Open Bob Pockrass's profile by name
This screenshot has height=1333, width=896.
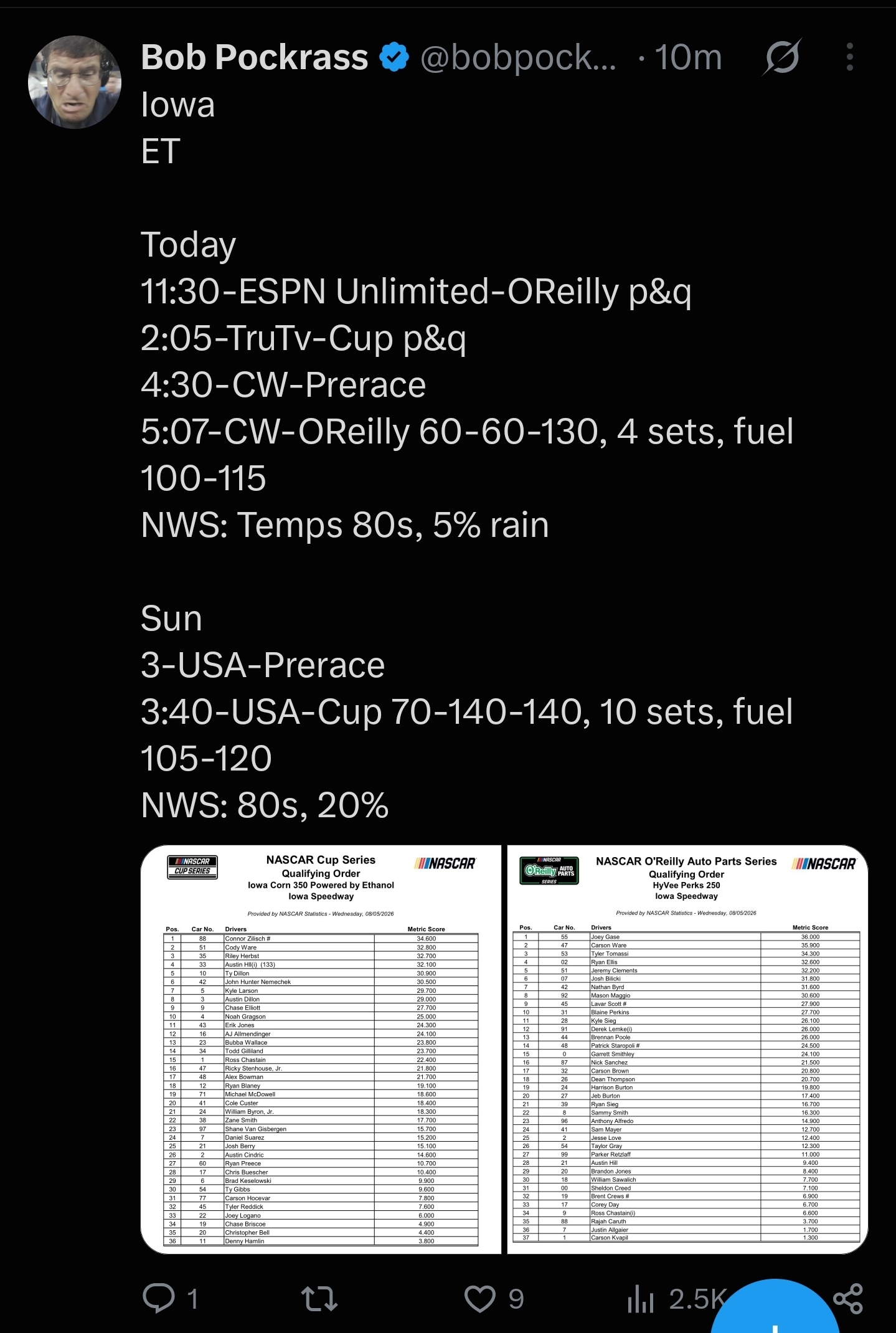pyautogui.click(x=255, y=57)
